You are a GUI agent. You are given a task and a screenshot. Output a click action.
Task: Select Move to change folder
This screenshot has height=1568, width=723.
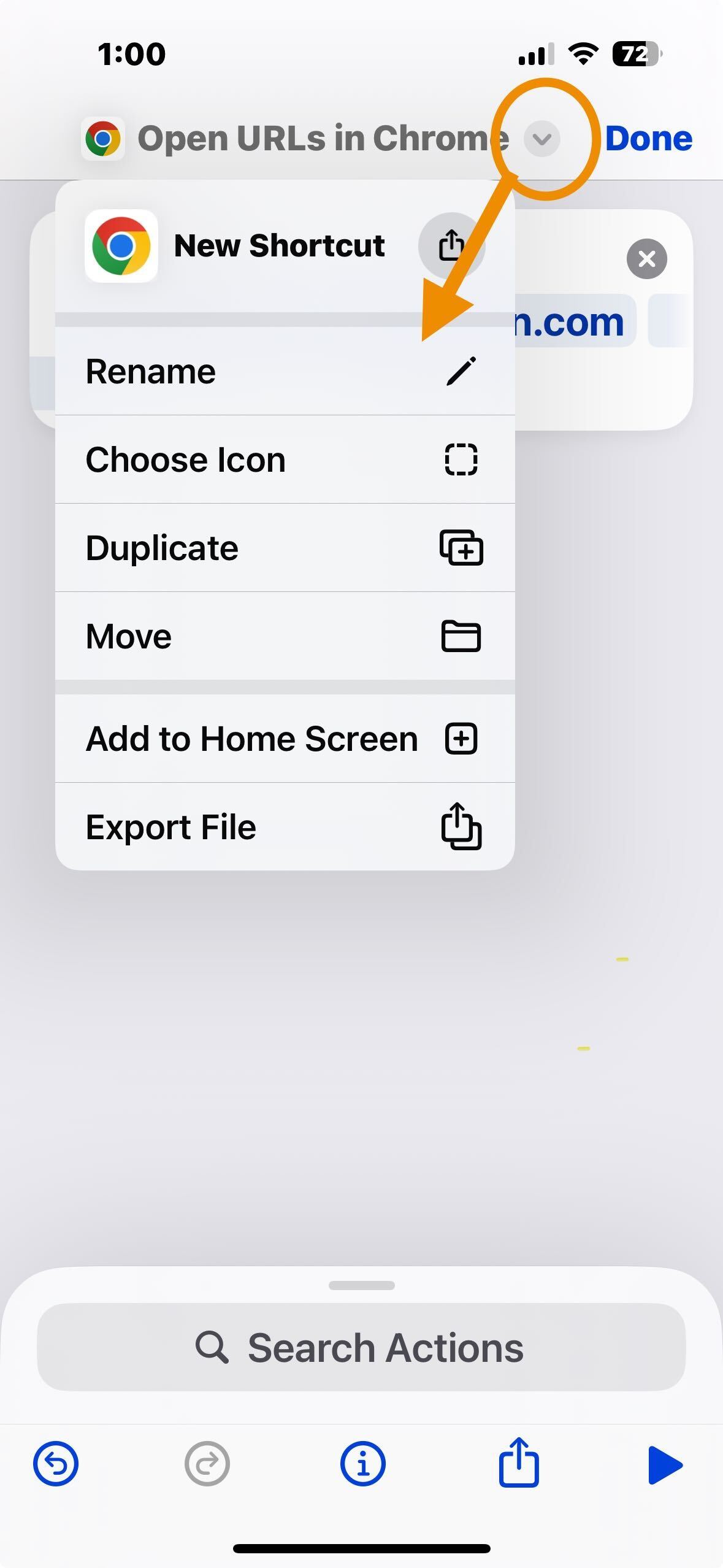click(285, 636)
